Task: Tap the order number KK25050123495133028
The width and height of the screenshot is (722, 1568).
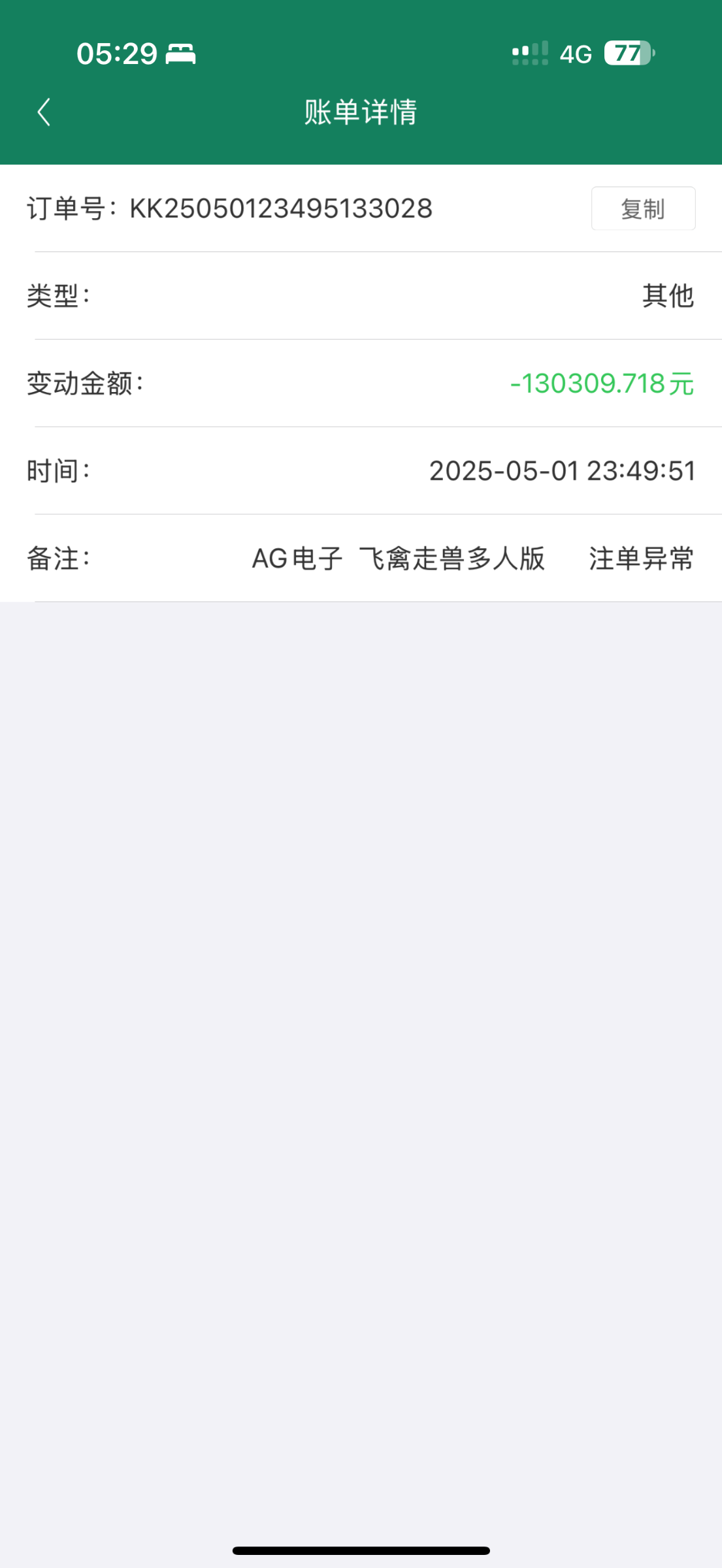Action: (x=281, y=209)
